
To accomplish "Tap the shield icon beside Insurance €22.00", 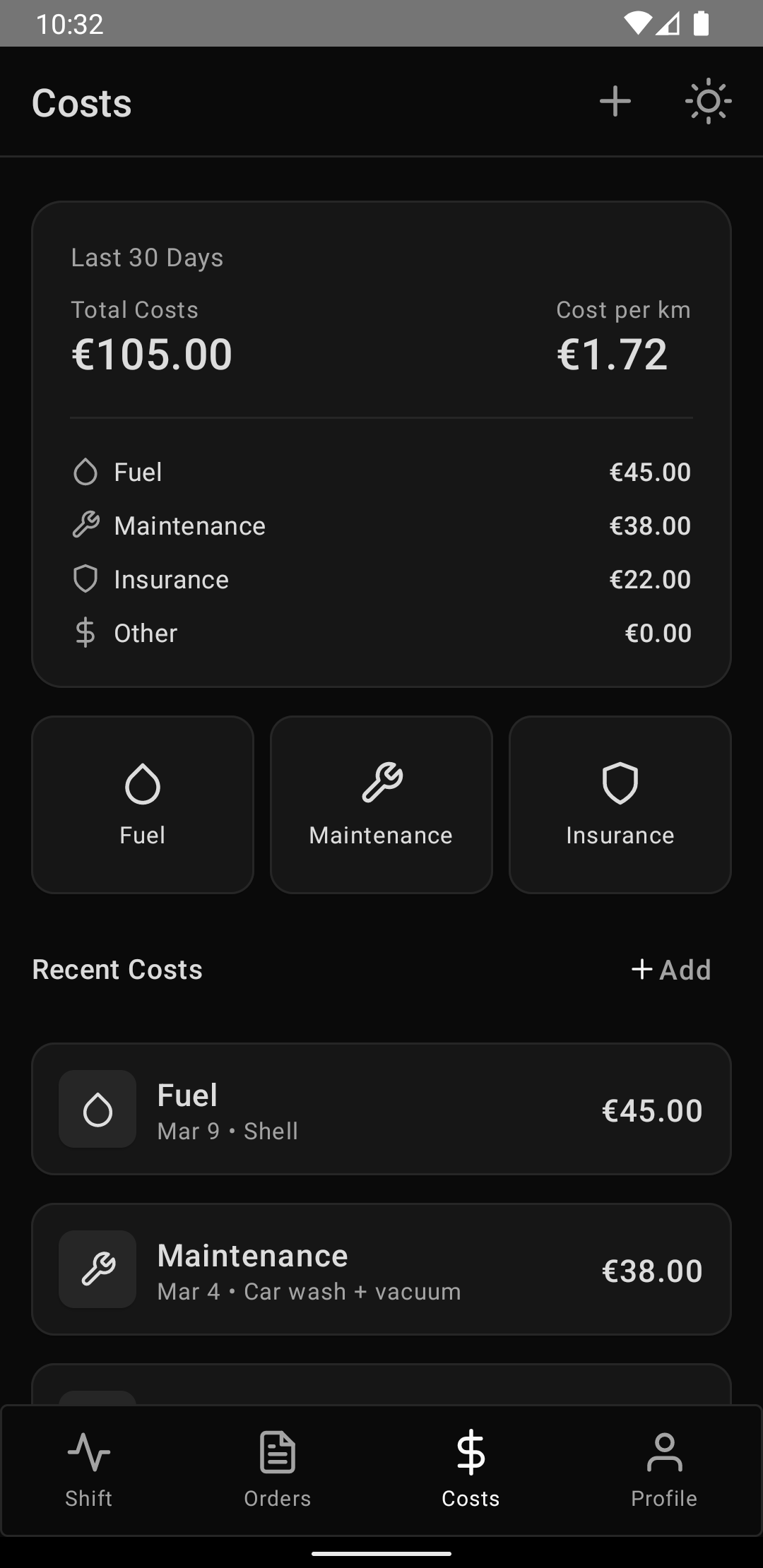I will click(85, 578).
